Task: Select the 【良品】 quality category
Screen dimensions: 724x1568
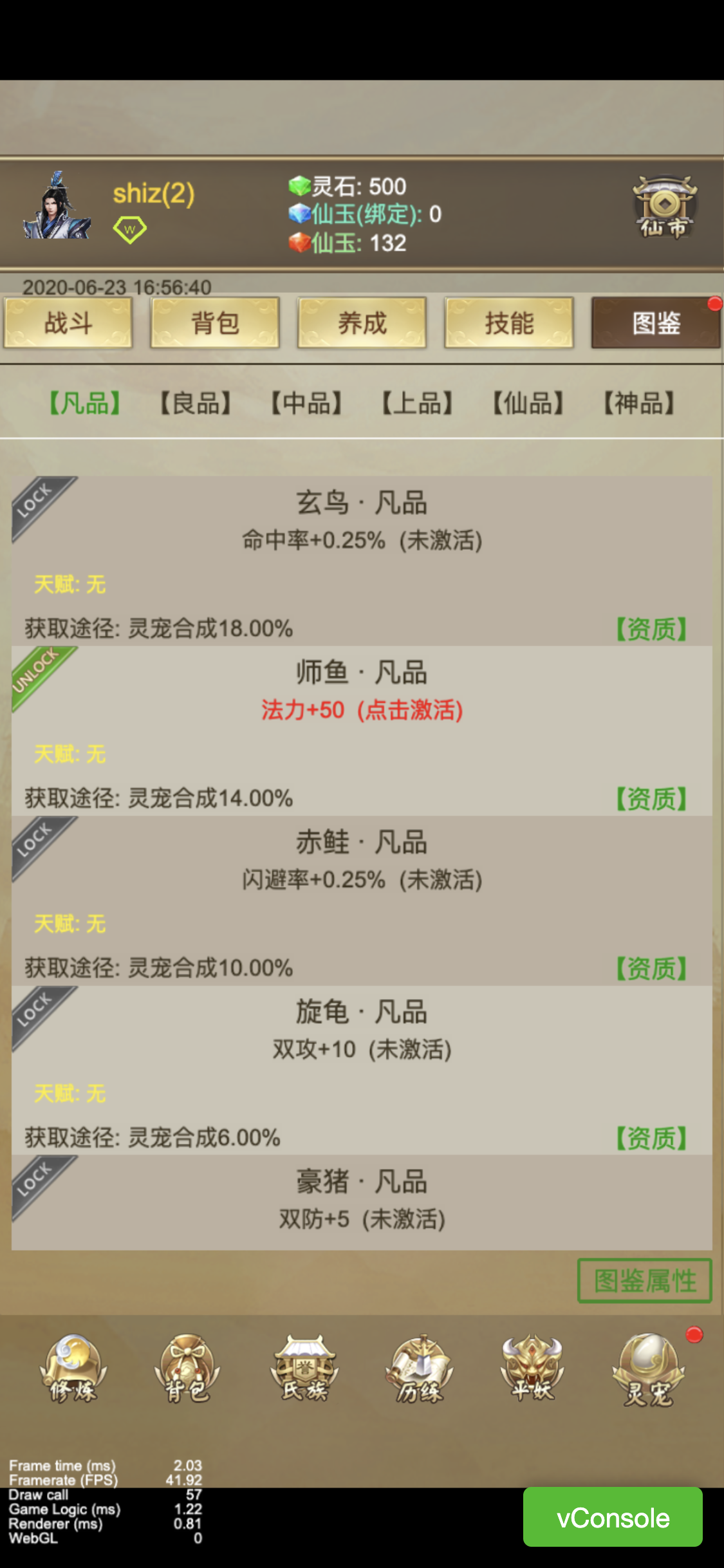Action: tap(196, 404)
